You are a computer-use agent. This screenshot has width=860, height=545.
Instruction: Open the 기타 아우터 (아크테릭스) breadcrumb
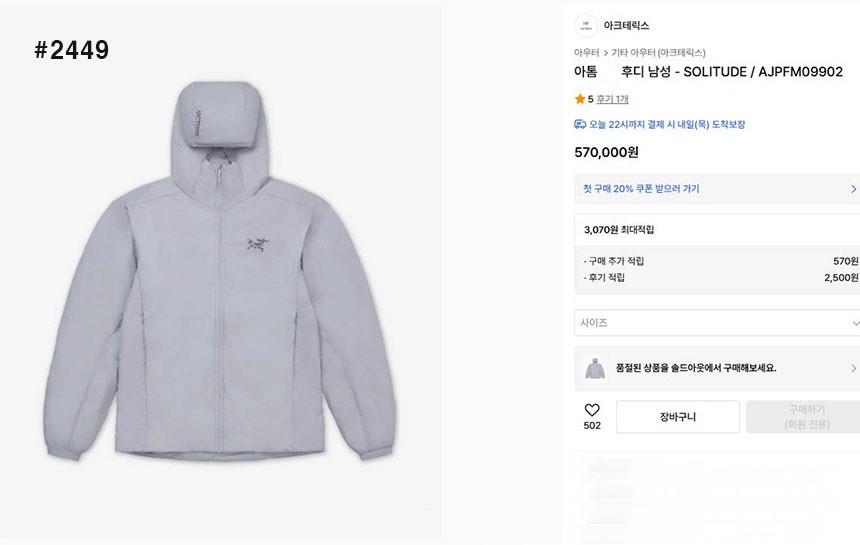tap(655, 53)
